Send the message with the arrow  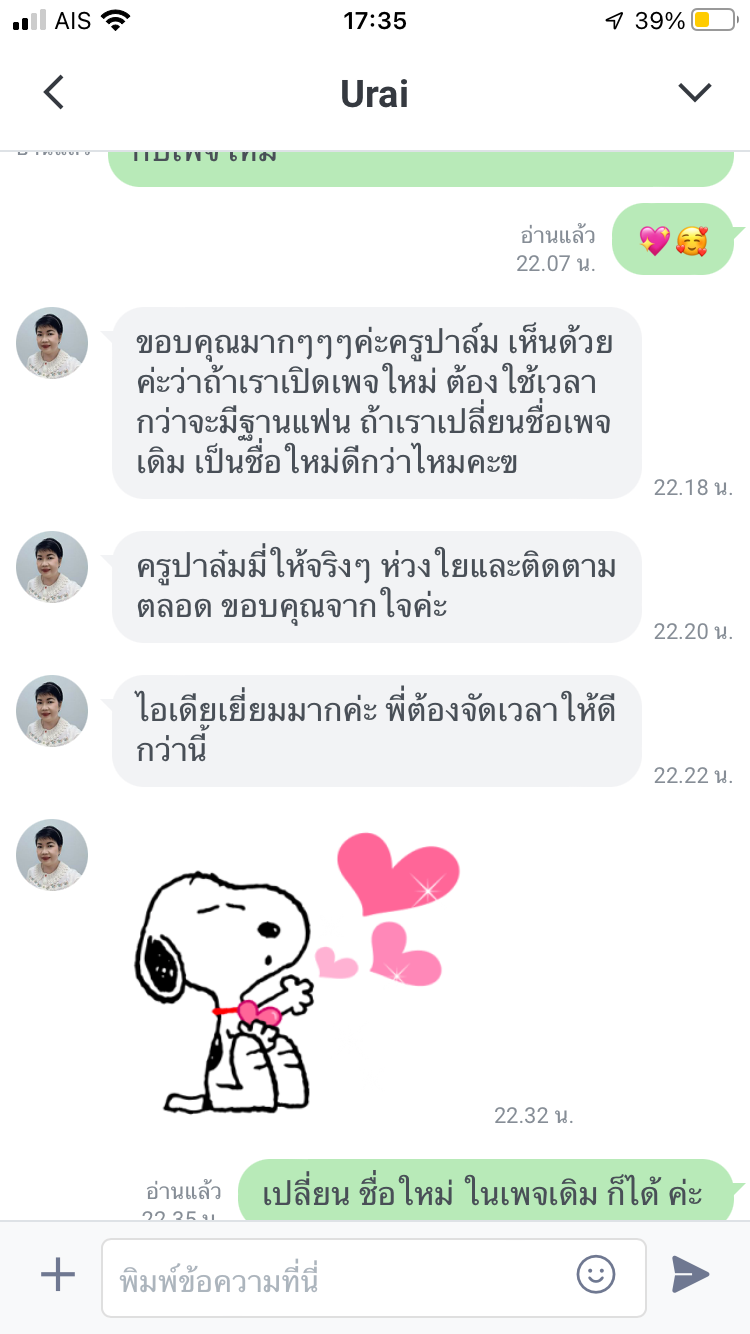coord(690,1274)
